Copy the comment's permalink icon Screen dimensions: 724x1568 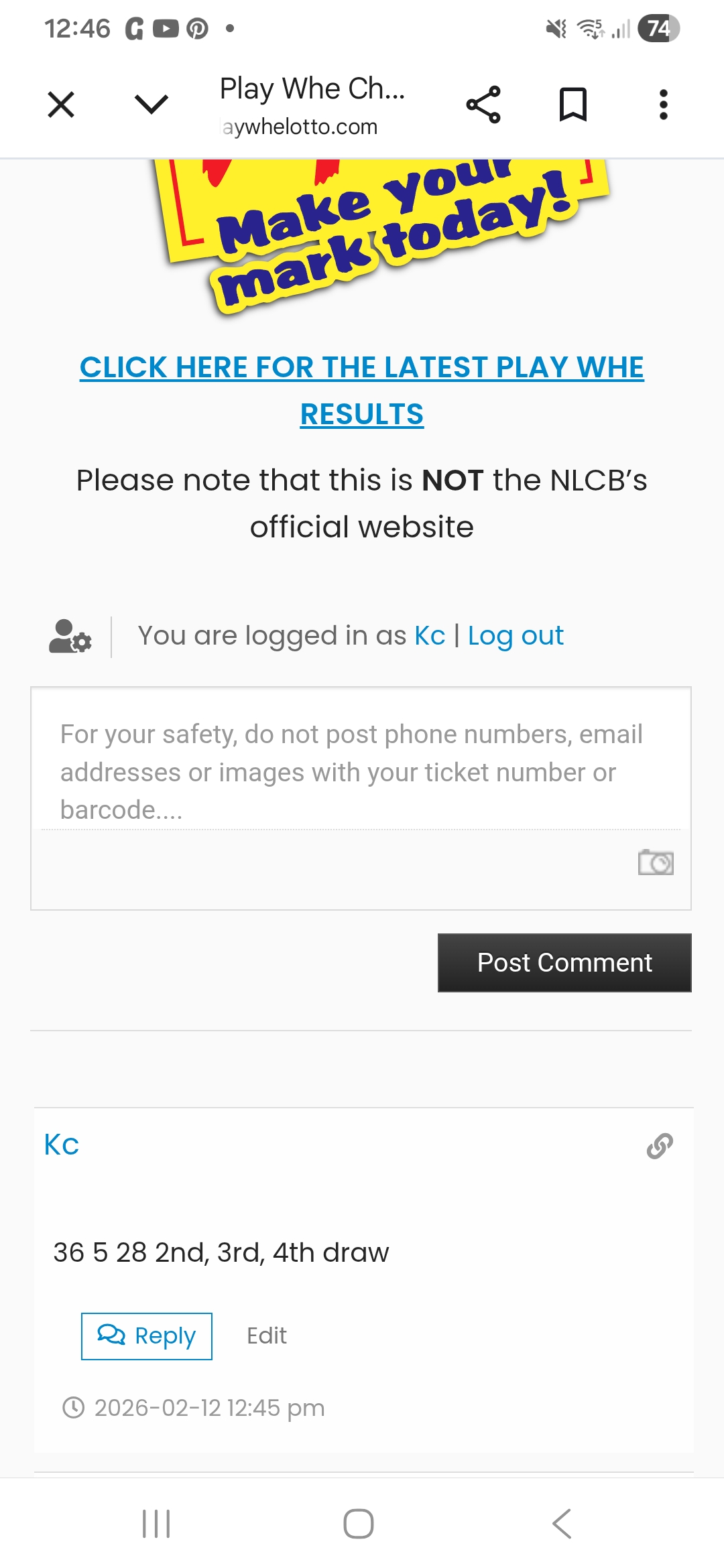(660, 1146)
